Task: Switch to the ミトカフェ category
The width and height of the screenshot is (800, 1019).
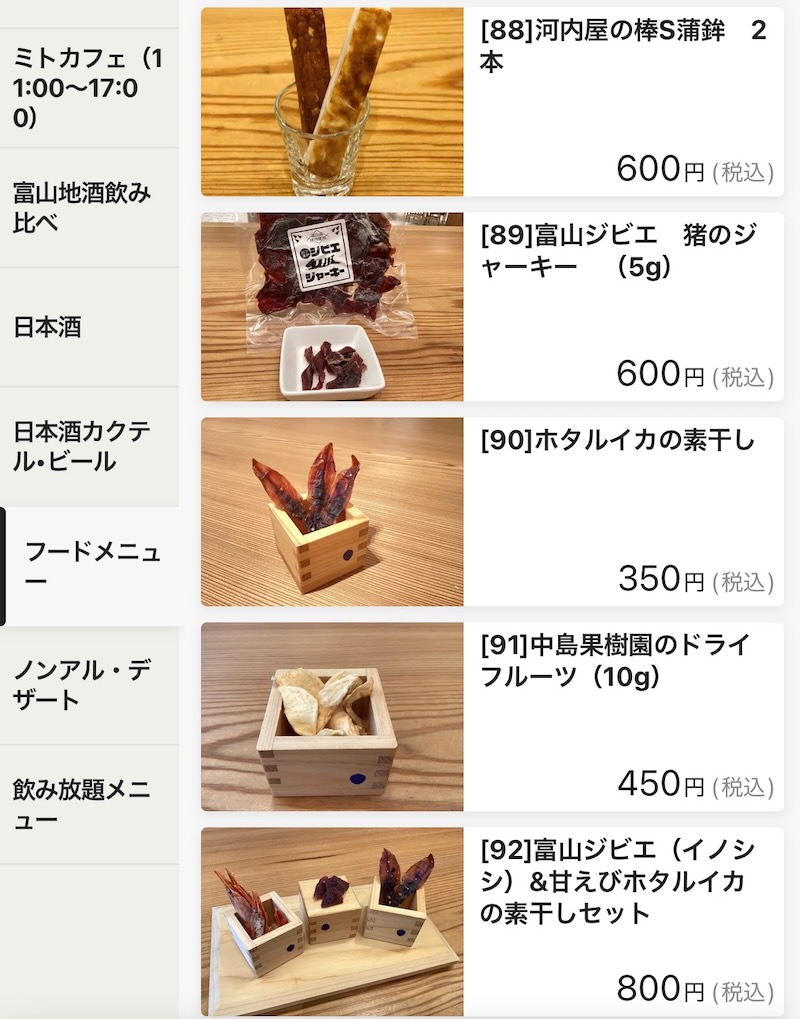Action: [x=88, y=88]
